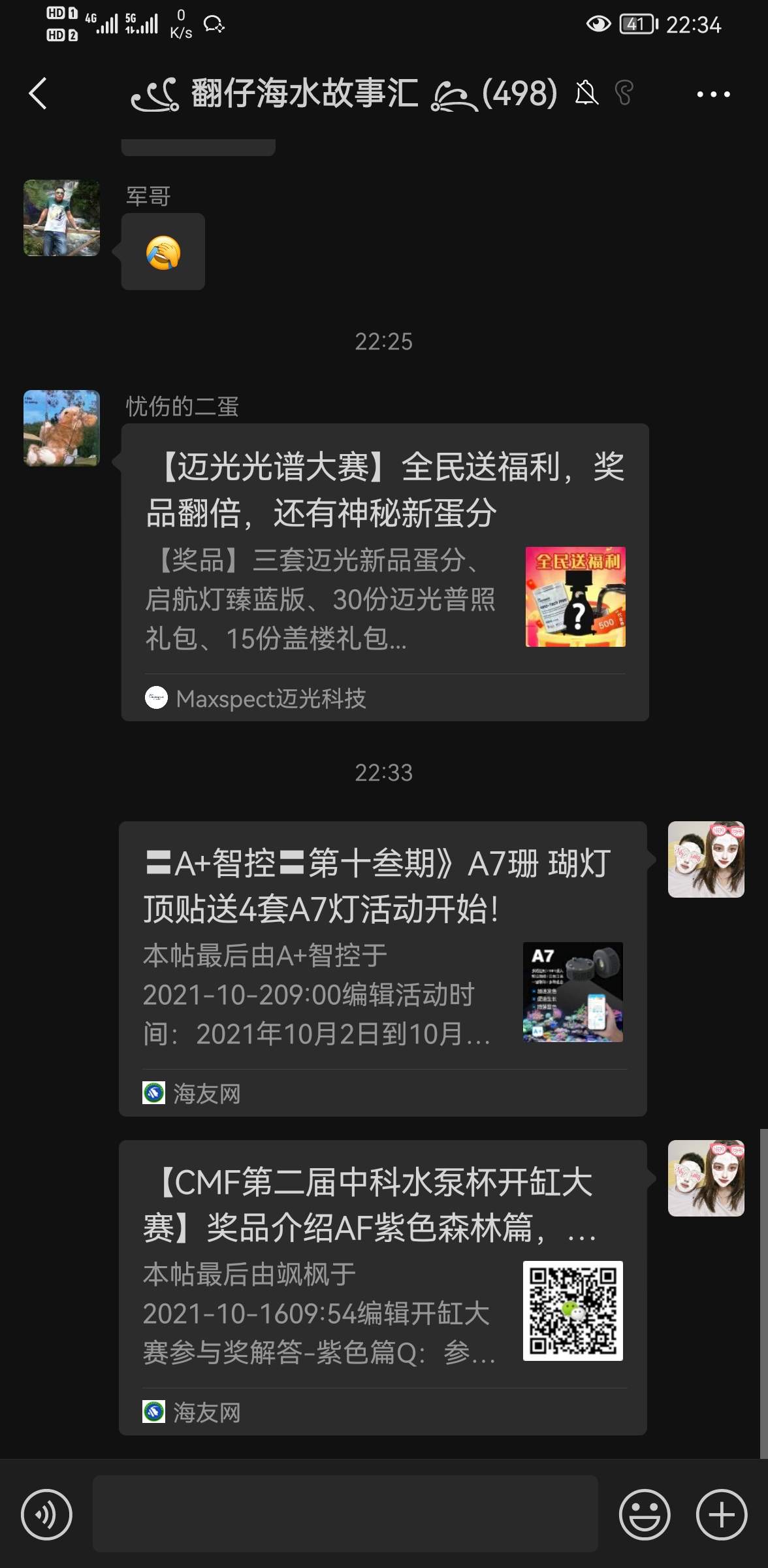This screenshot has height=1568, width=768.
Task: Focus the message text field
Action: tap(345, 1514)
